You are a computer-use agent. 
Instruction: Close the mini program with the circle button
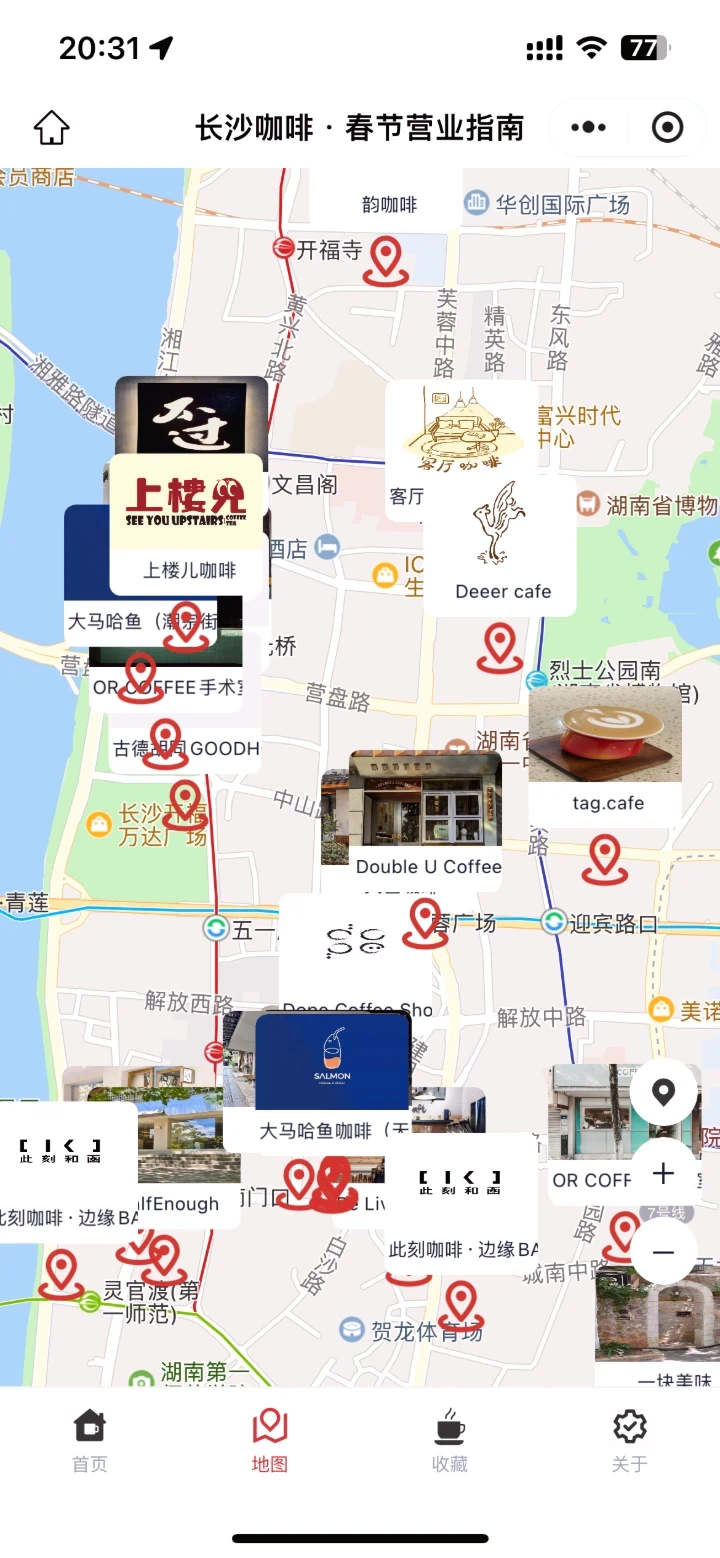pyautogui.click(x=667, y=128)
